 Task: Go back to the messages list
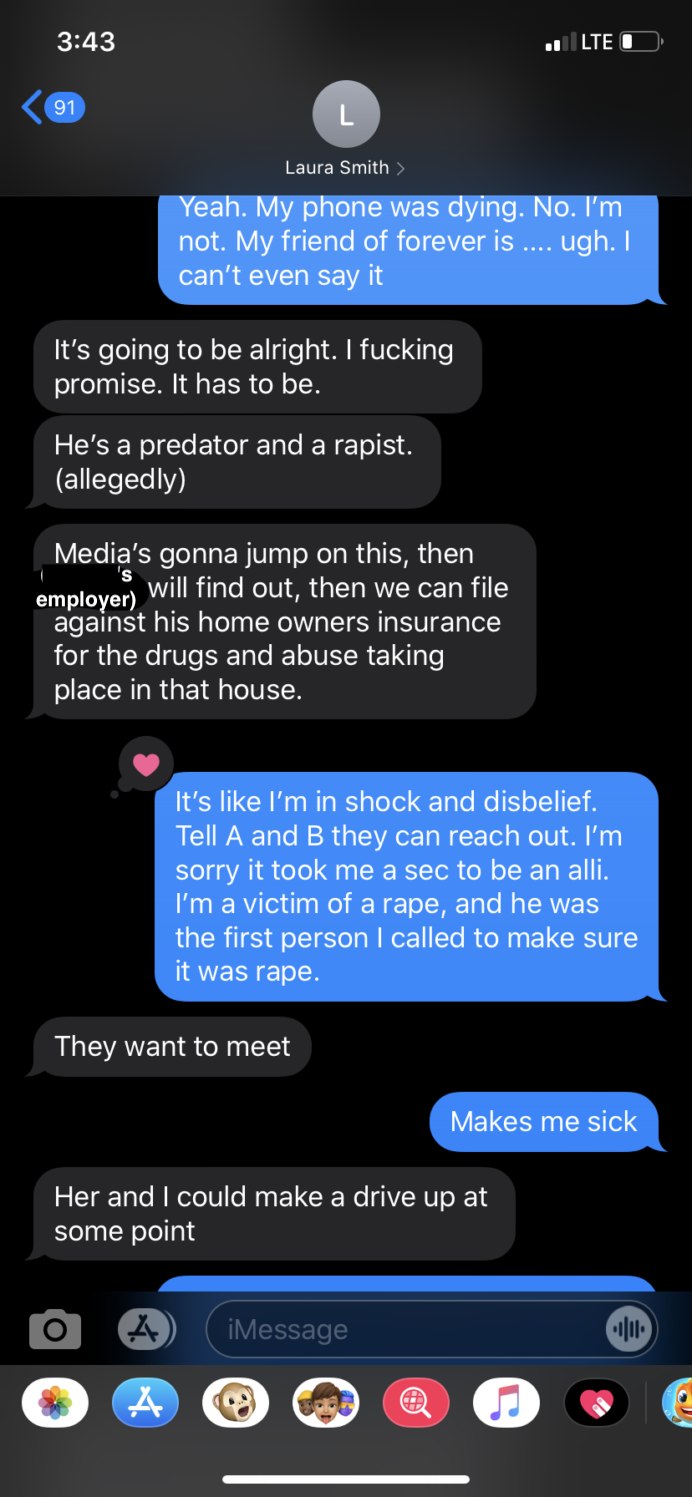pos(50,107)
